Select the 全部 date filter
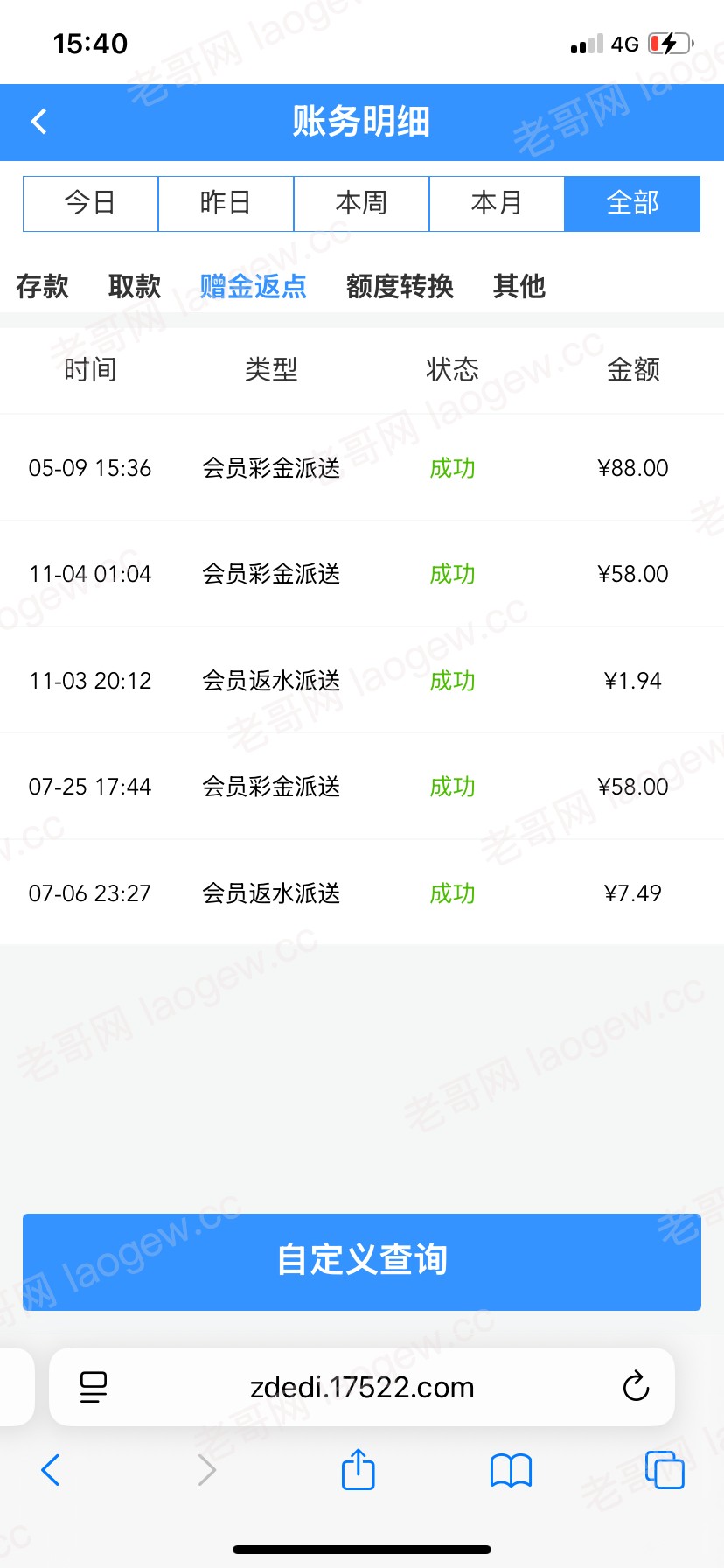 click(632, 203)
